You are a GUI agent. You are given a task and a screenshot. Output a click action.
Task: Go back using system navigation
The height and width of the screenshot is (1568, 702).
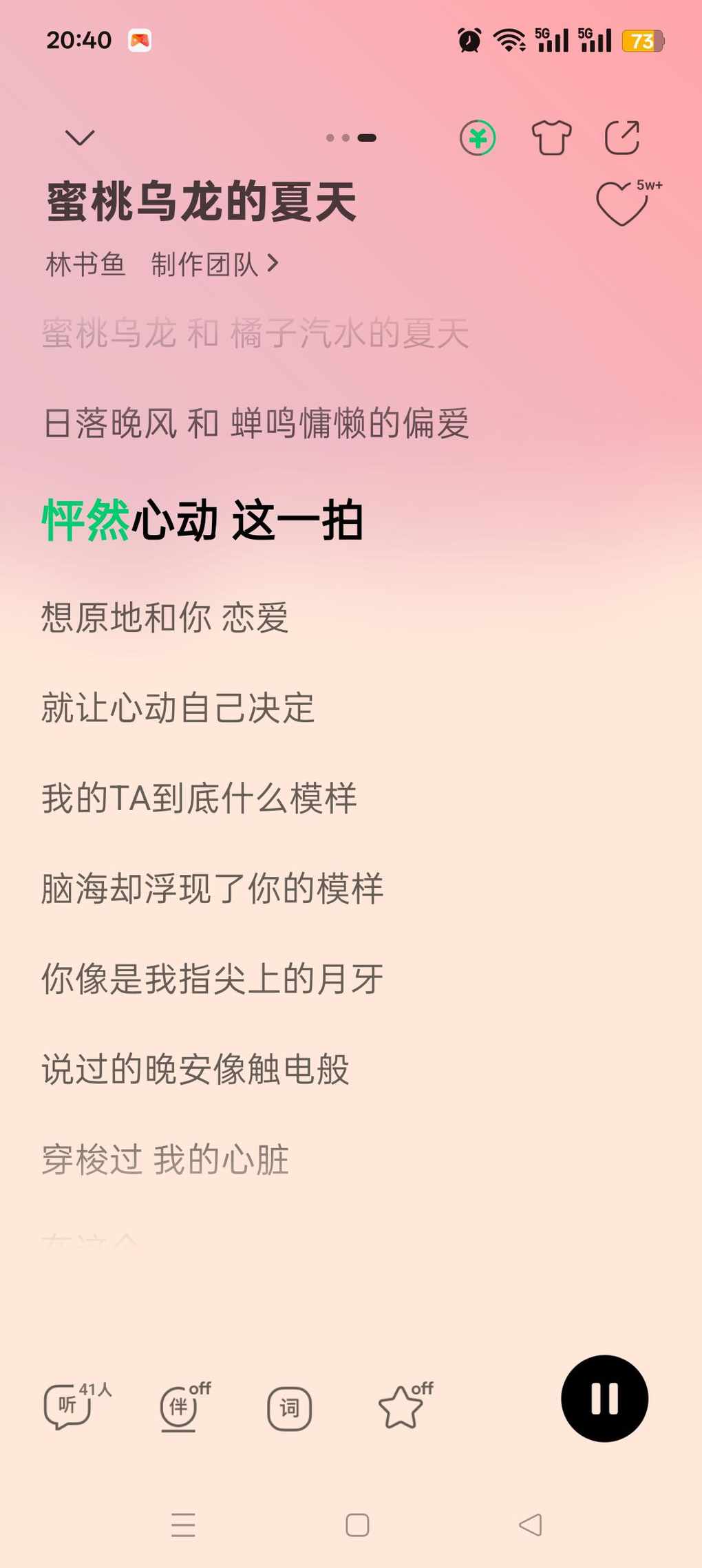(530, 1525)
